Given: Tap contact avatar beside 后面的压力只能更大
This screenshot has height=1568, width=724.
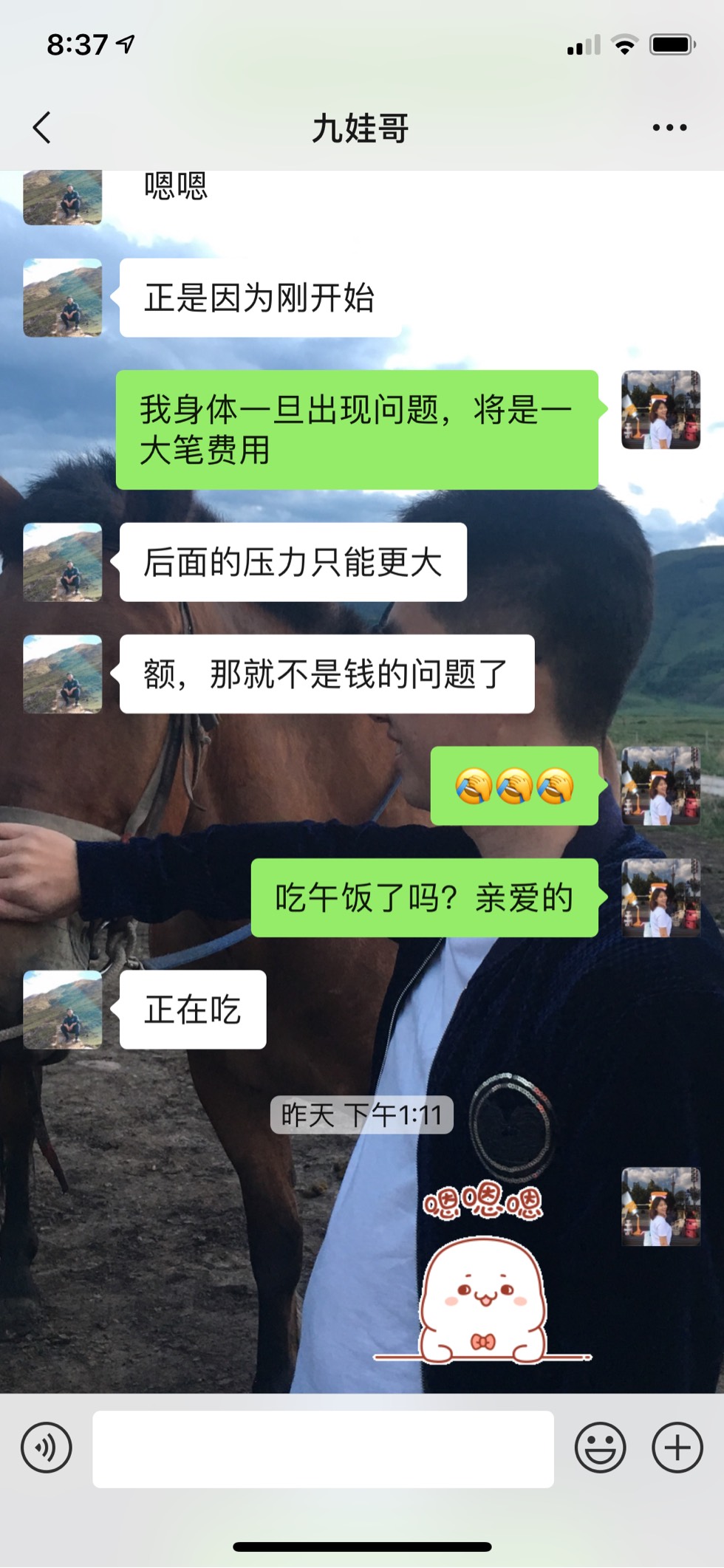Looking at the screenshot, I should point(63,562).
